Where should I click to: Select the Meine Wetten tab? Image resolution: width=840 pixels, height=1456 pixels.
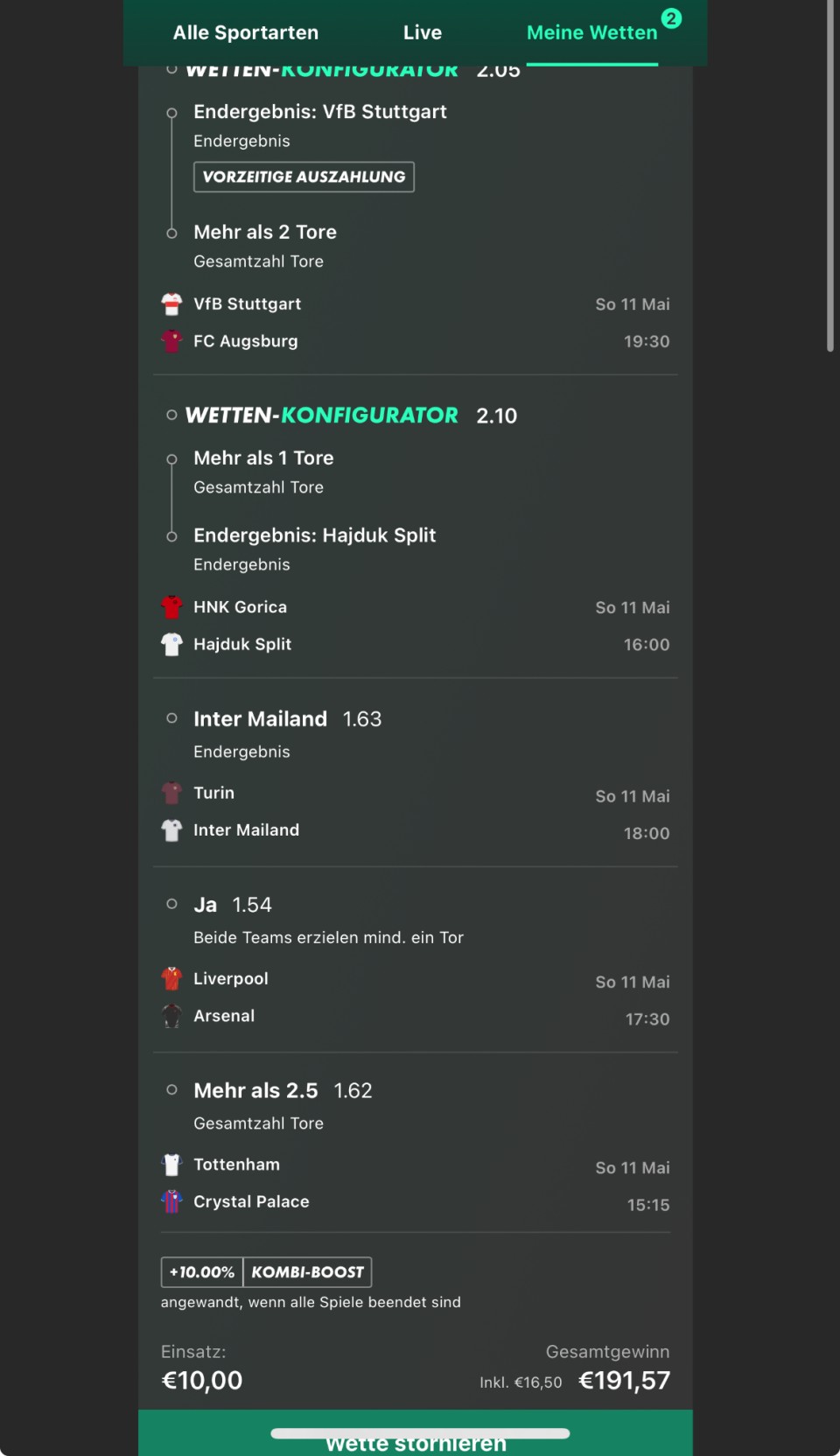(592, 32)
